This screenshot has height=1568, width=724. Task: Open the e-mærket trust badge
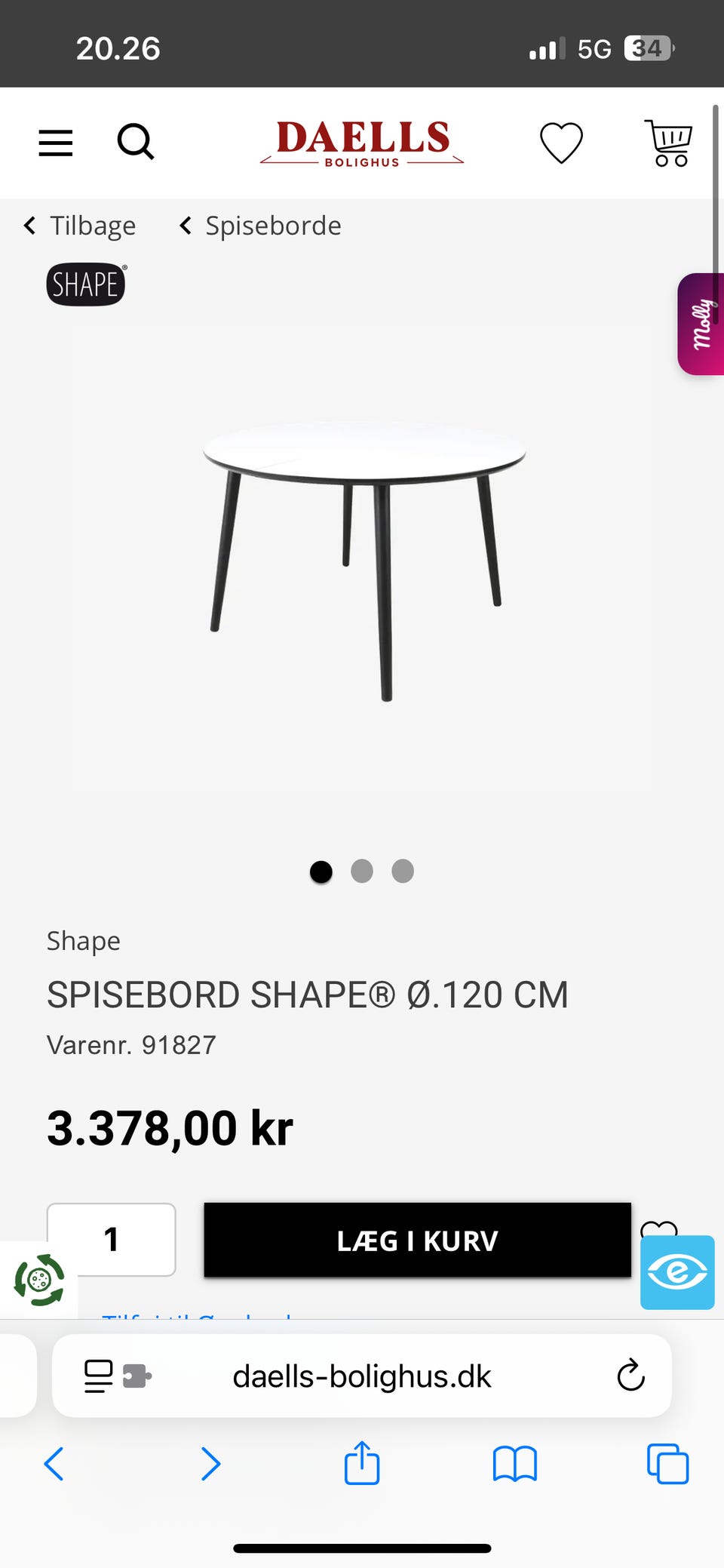tap(677, 1272)
